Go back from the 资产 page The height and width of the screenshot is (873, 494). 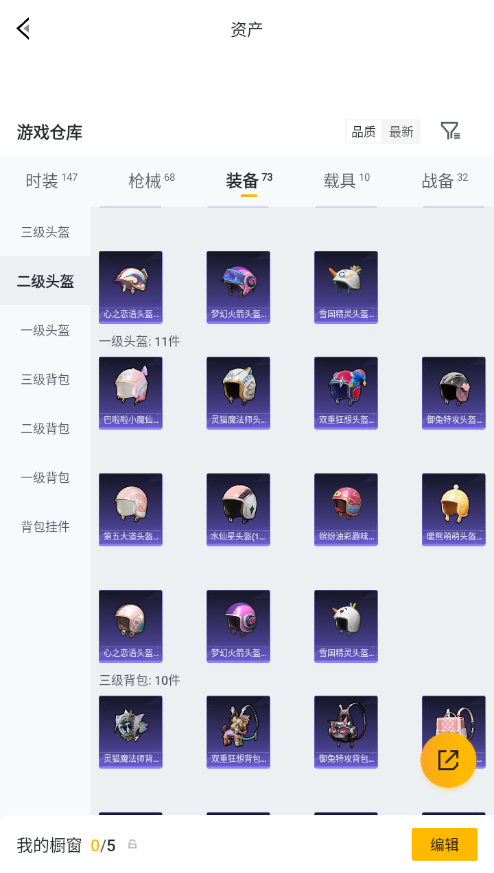point(23,28)
